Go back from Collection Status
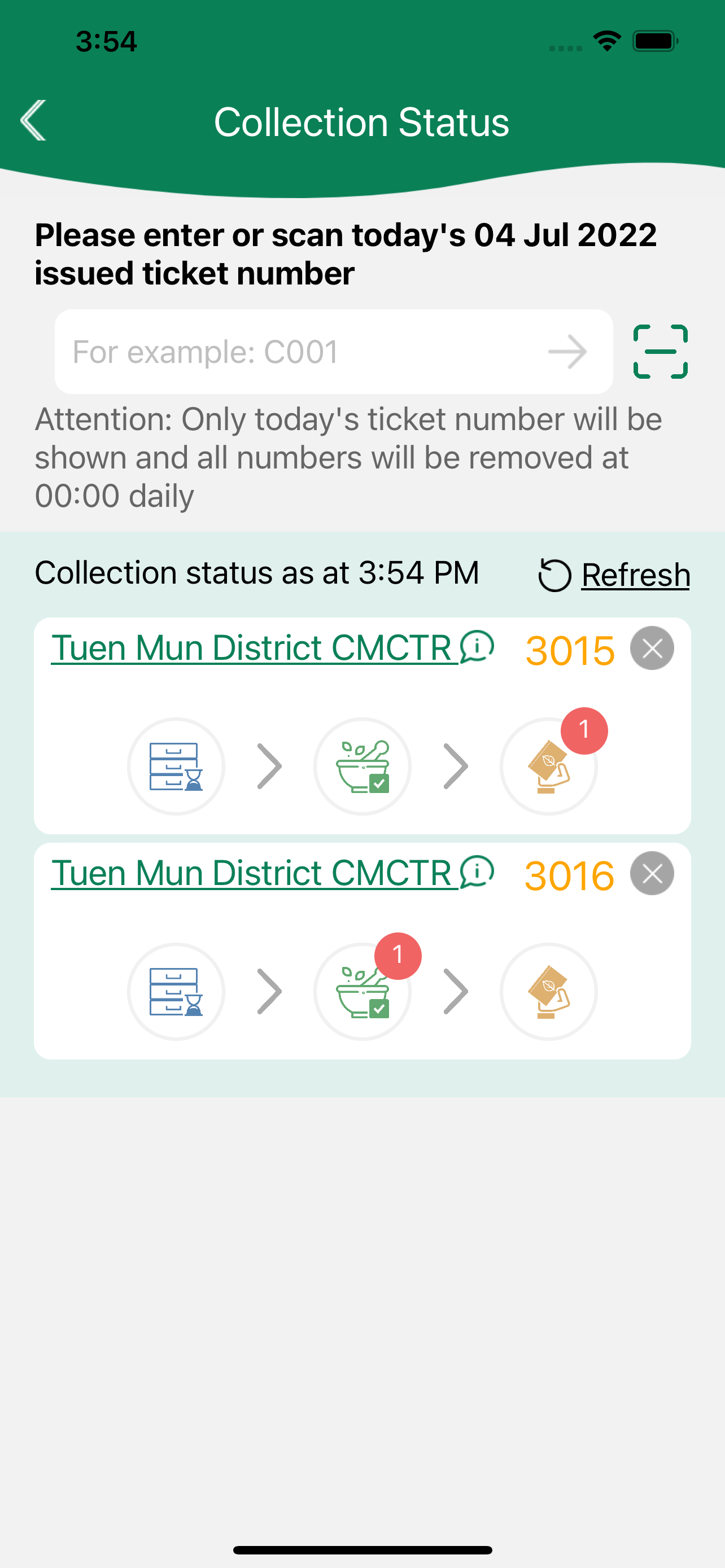 pyautogui.click(x=33, y=121)
